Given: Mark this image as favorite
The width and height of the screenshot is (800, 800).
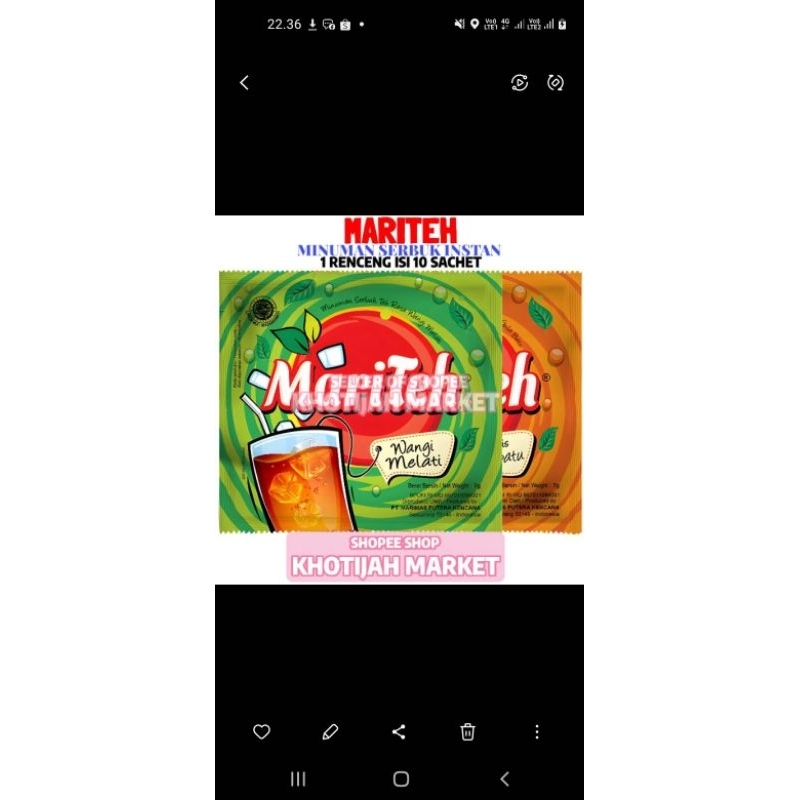Looking at the screenshot, I should coord(262,732).
